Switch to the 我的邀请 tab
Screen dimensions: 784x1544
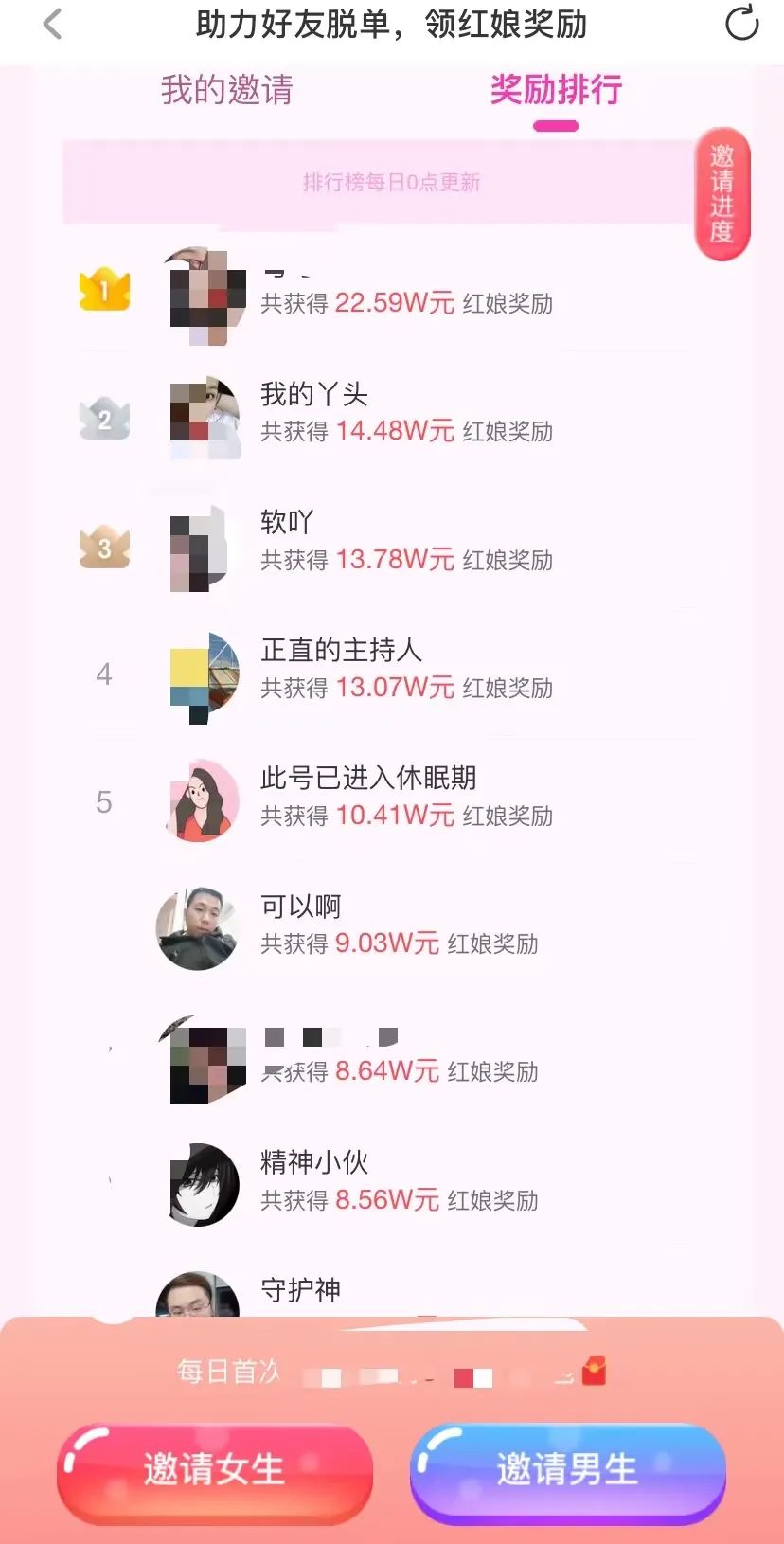pos(227,90)
